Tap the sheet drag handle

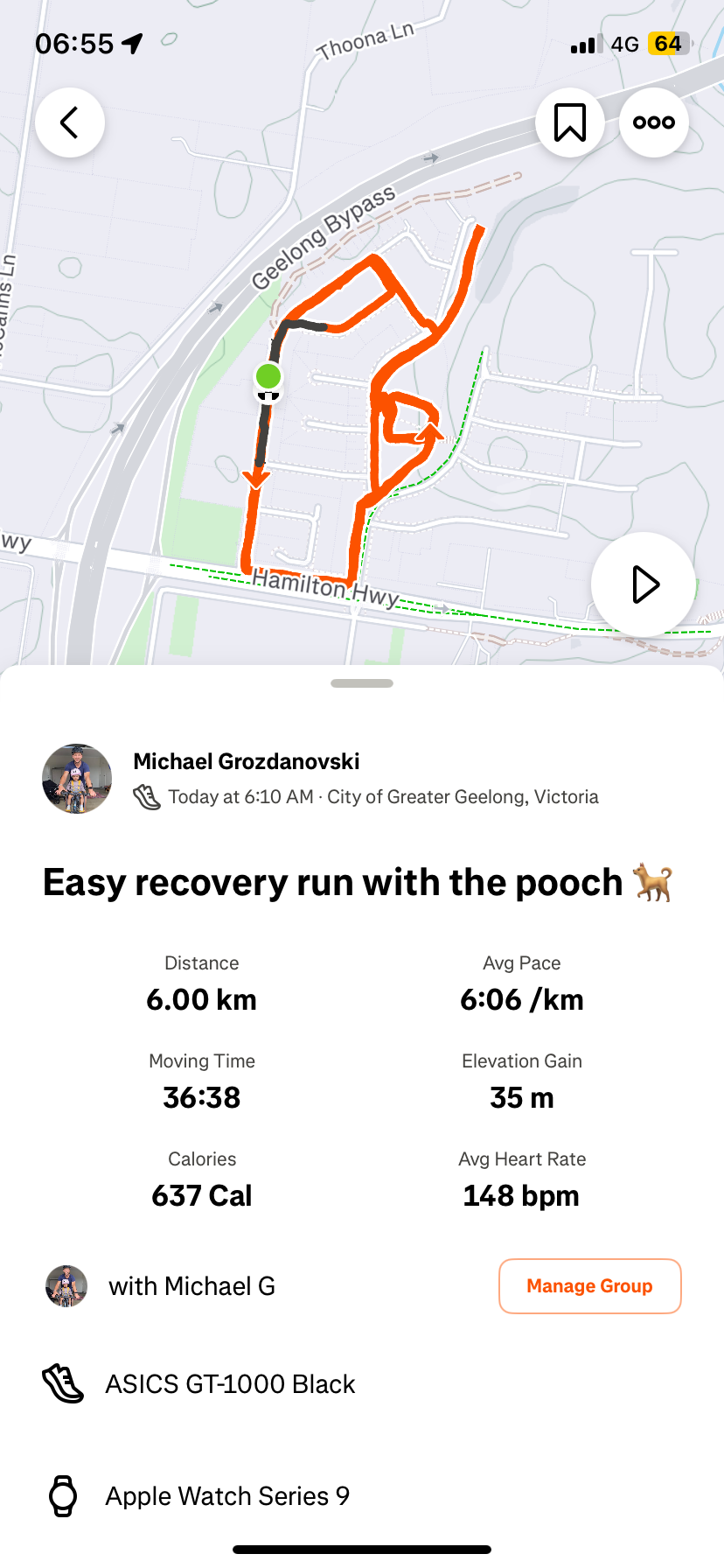362,683
